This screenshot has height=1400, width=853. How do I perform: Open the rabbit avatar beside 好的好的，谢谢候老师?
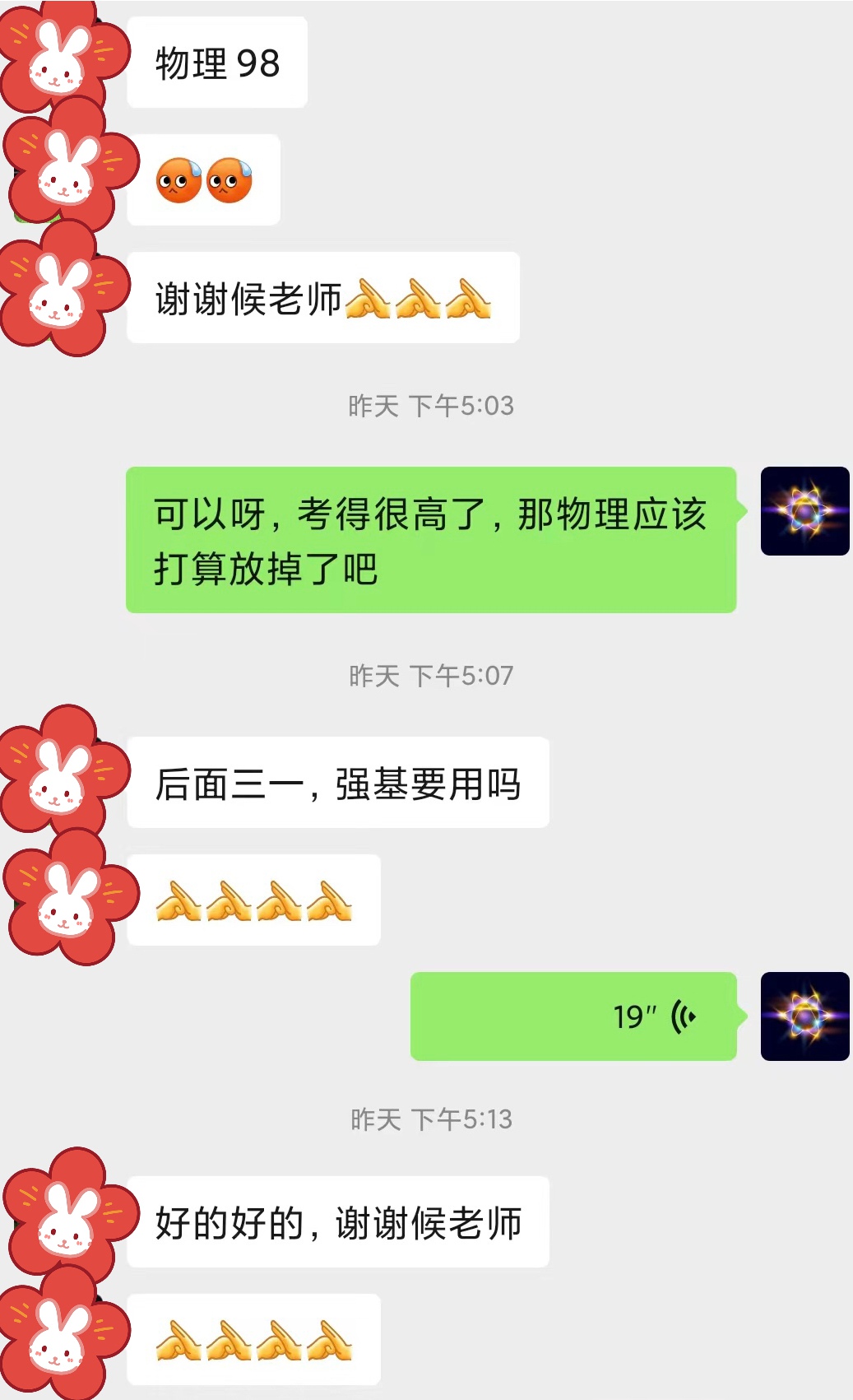pyautogui.click(x=63, y=1215)
